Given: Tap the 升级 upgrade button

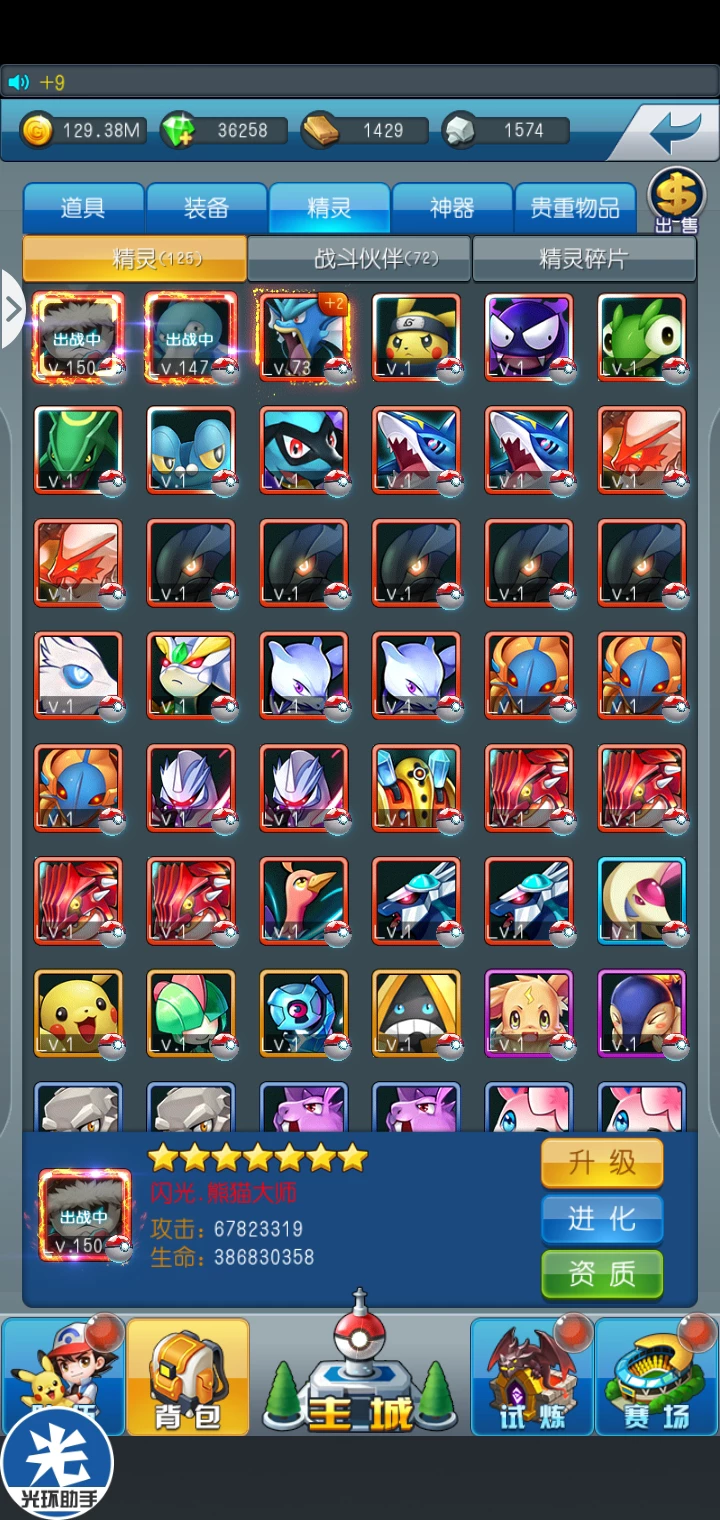Looking at the screenshot, I should [x=602, y=1163].
